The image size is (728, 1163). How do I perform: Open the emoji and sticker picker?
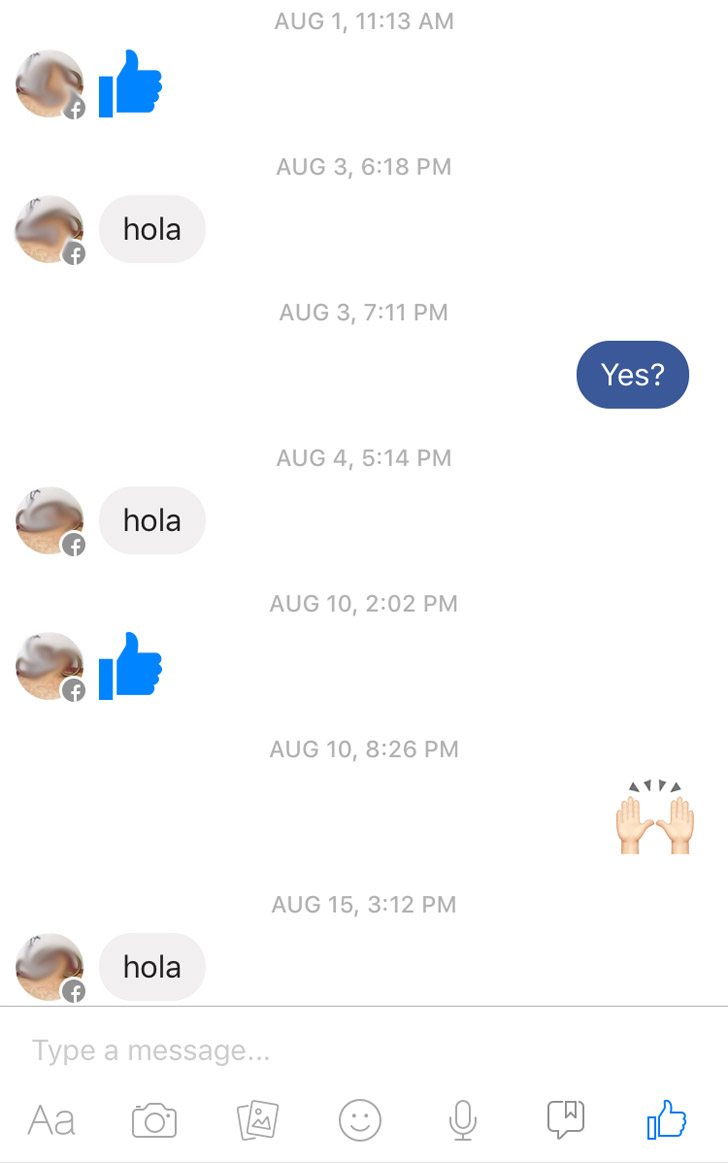[360, 1120]
